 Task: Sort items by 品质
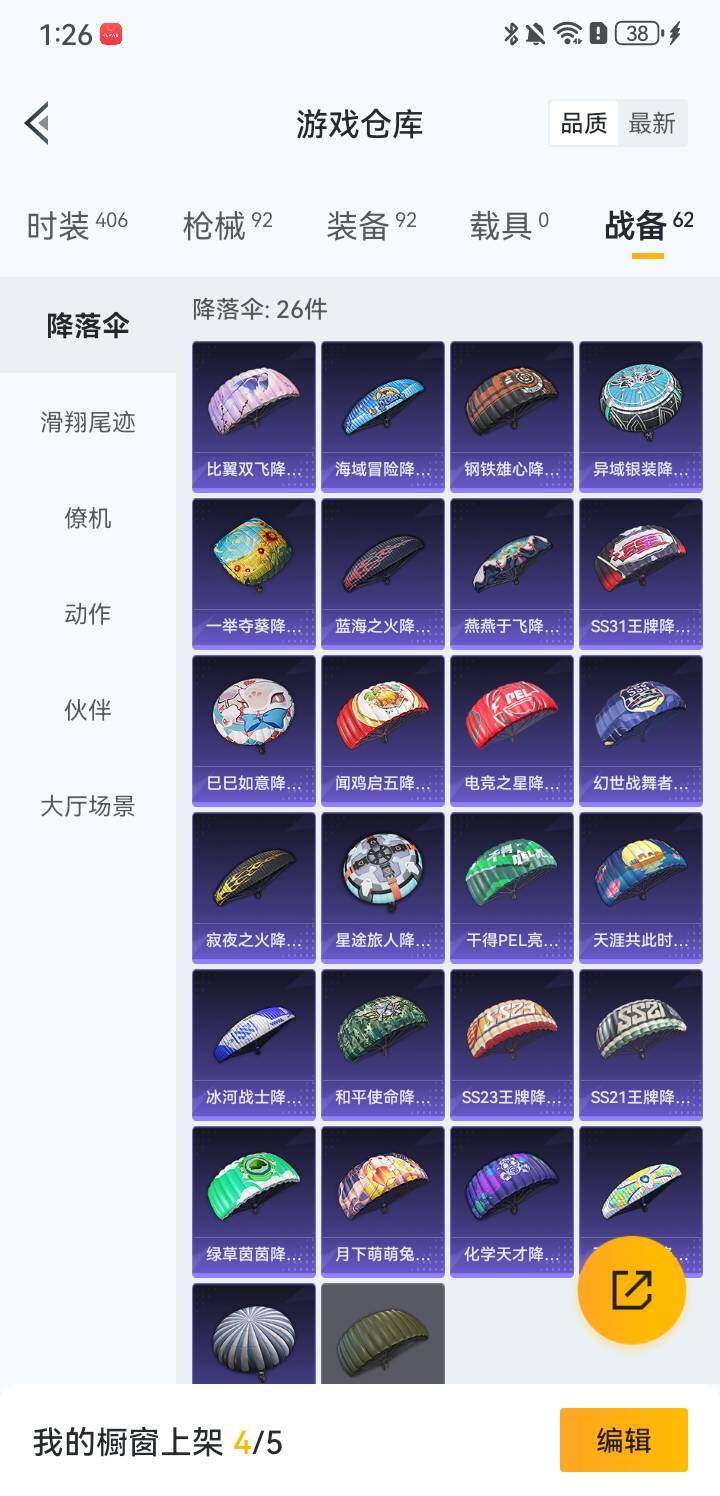(584, 124)
